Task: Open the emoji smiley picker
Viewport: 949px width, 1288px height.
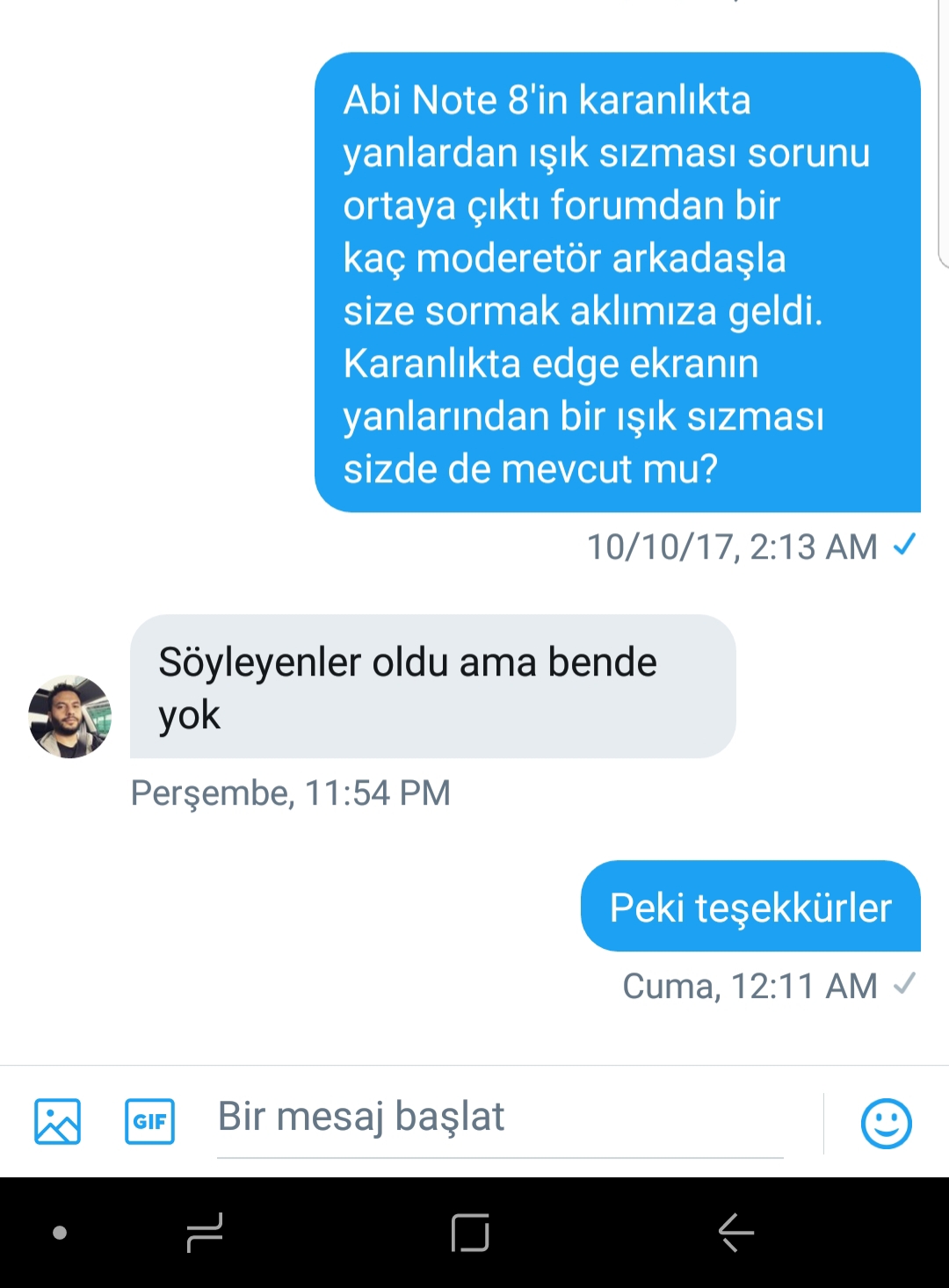Action: coord(886,1124)
